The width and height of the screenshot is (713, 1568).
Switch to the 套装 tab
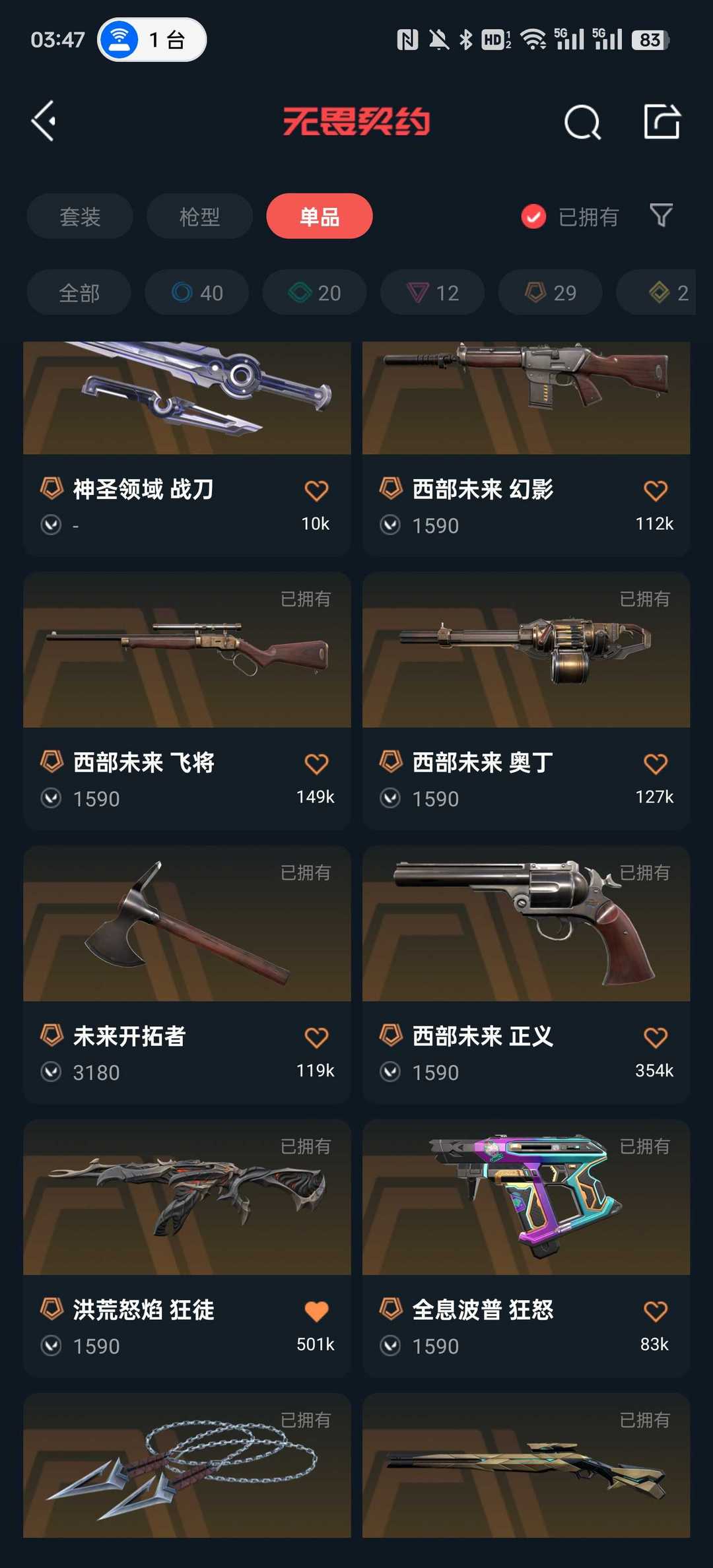click(80, 216)
